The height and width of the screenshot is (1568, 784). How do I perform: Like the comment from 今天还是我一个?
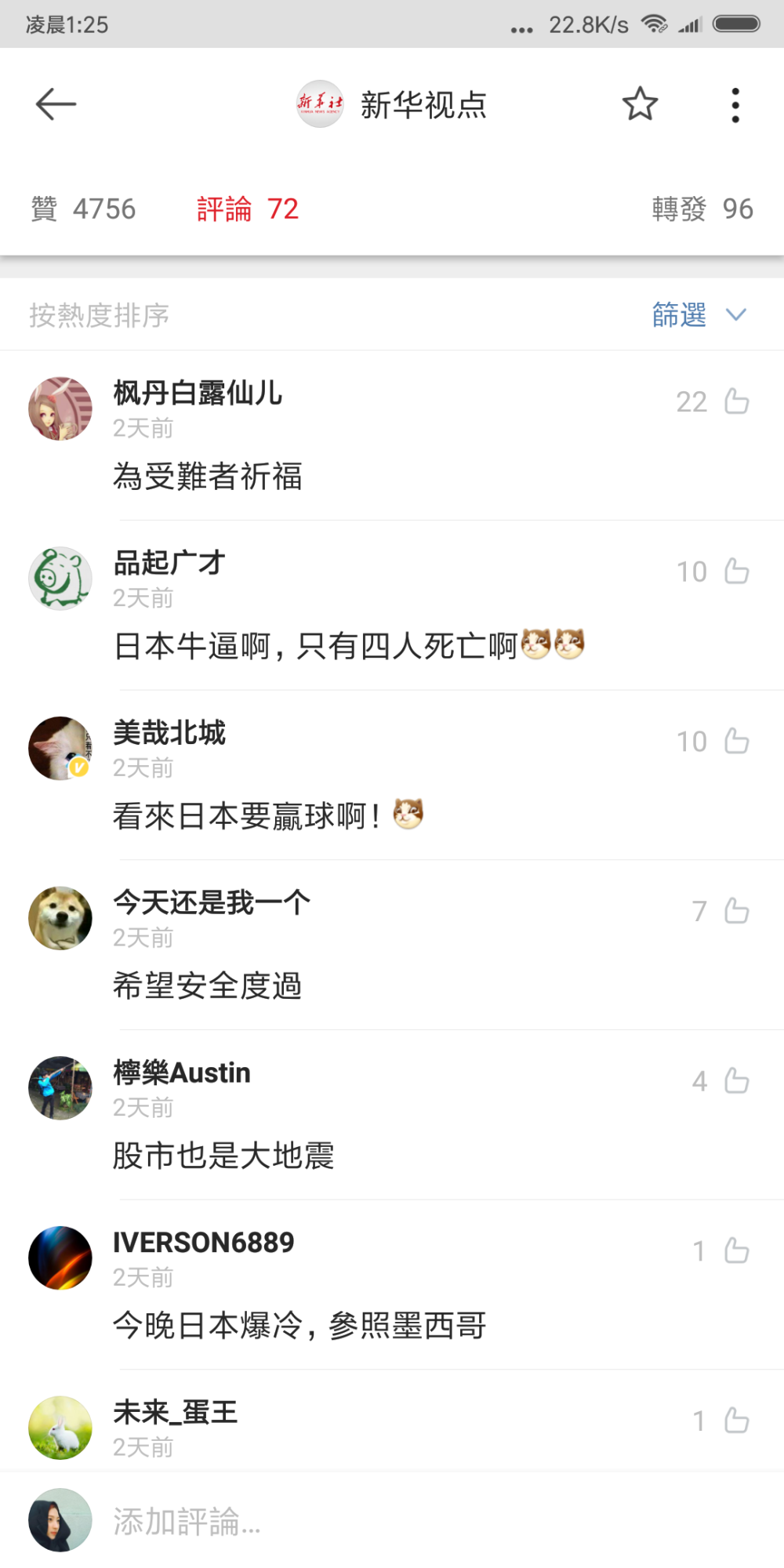pos(735,911)
